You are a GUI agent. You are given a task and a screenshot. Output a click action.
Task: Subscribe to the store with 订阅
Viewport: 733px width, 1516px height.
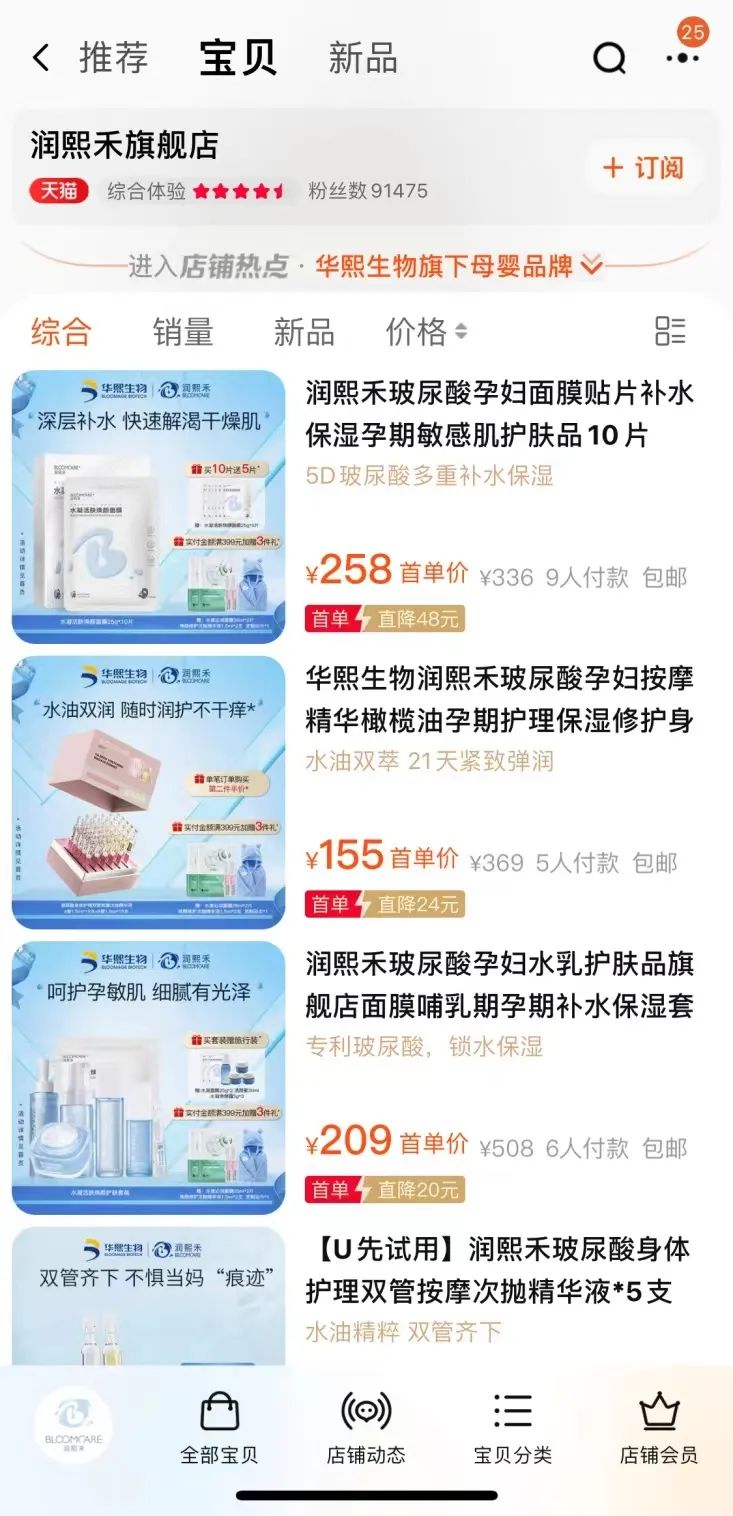pos(644,168)
